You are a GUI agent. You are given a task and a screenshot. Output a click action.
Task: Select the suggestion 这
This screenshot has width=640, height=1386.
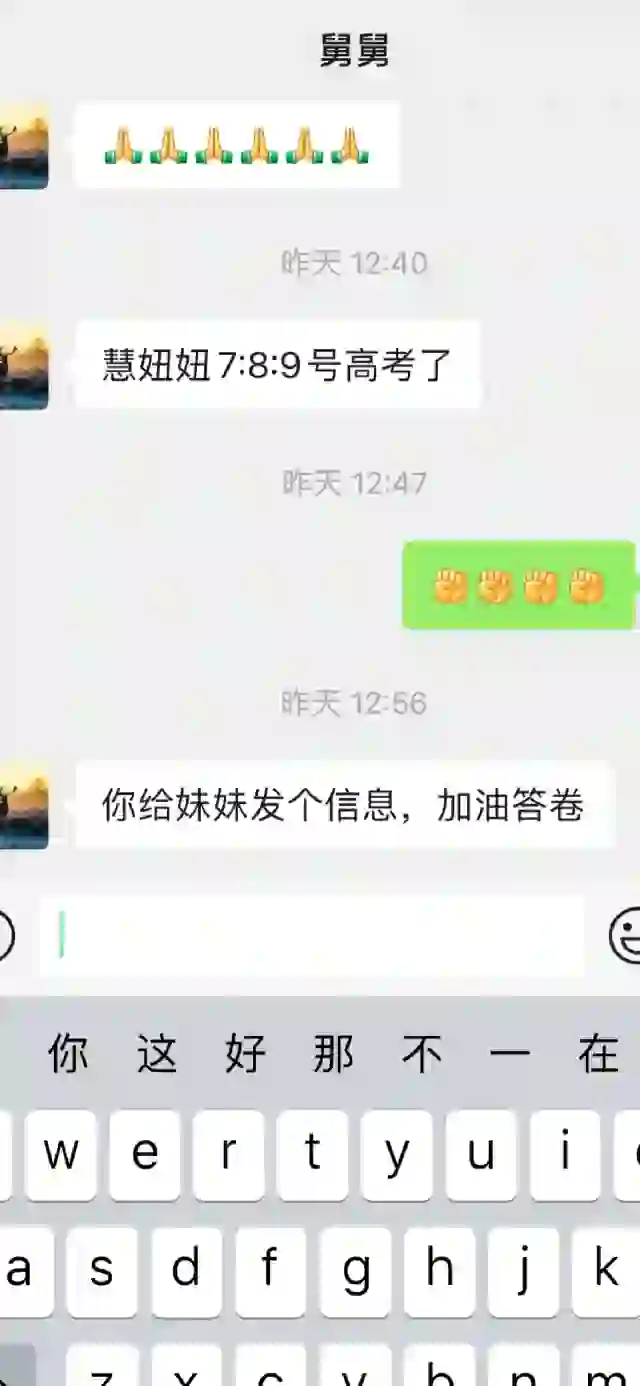pyautogui.click(x=157, y=1055)
